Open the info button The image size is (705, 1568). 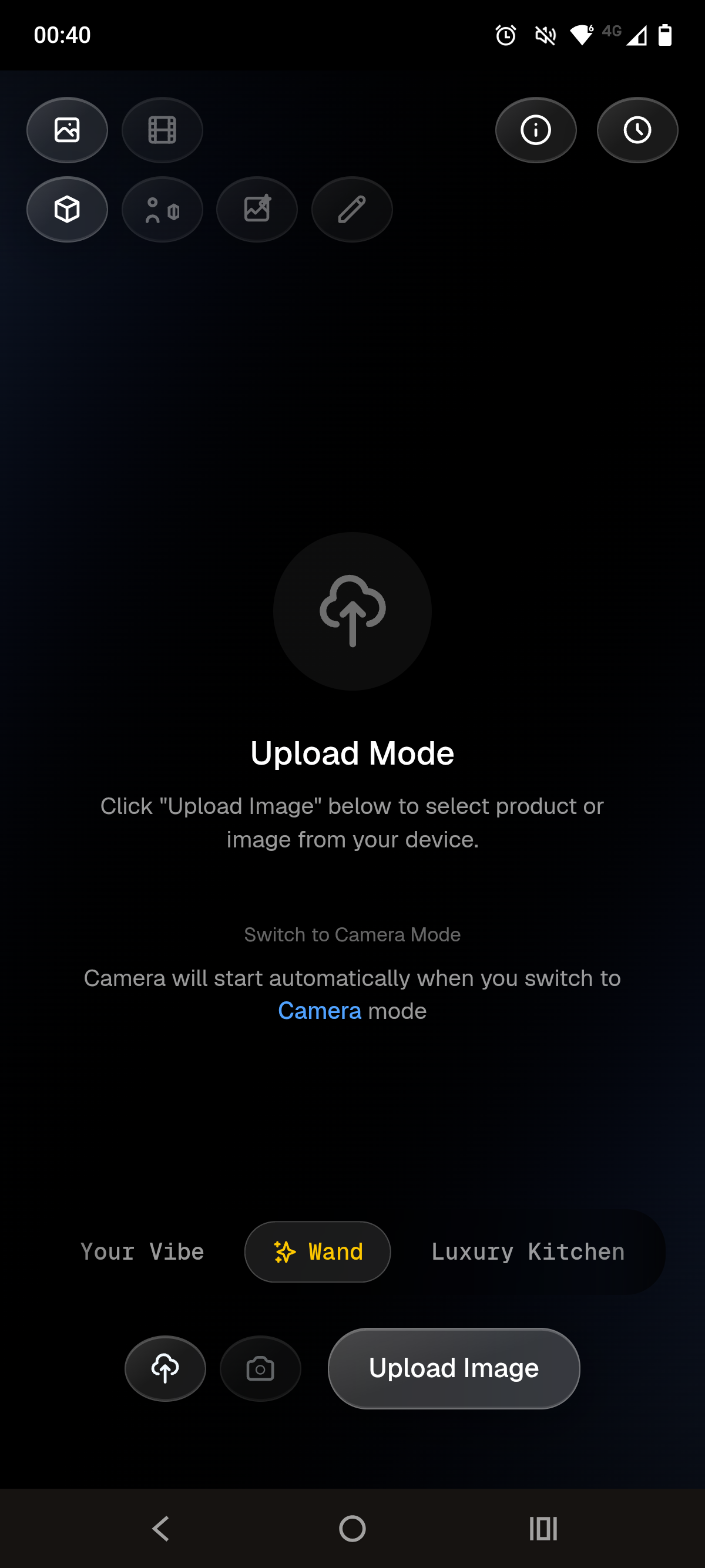[536, 130]
